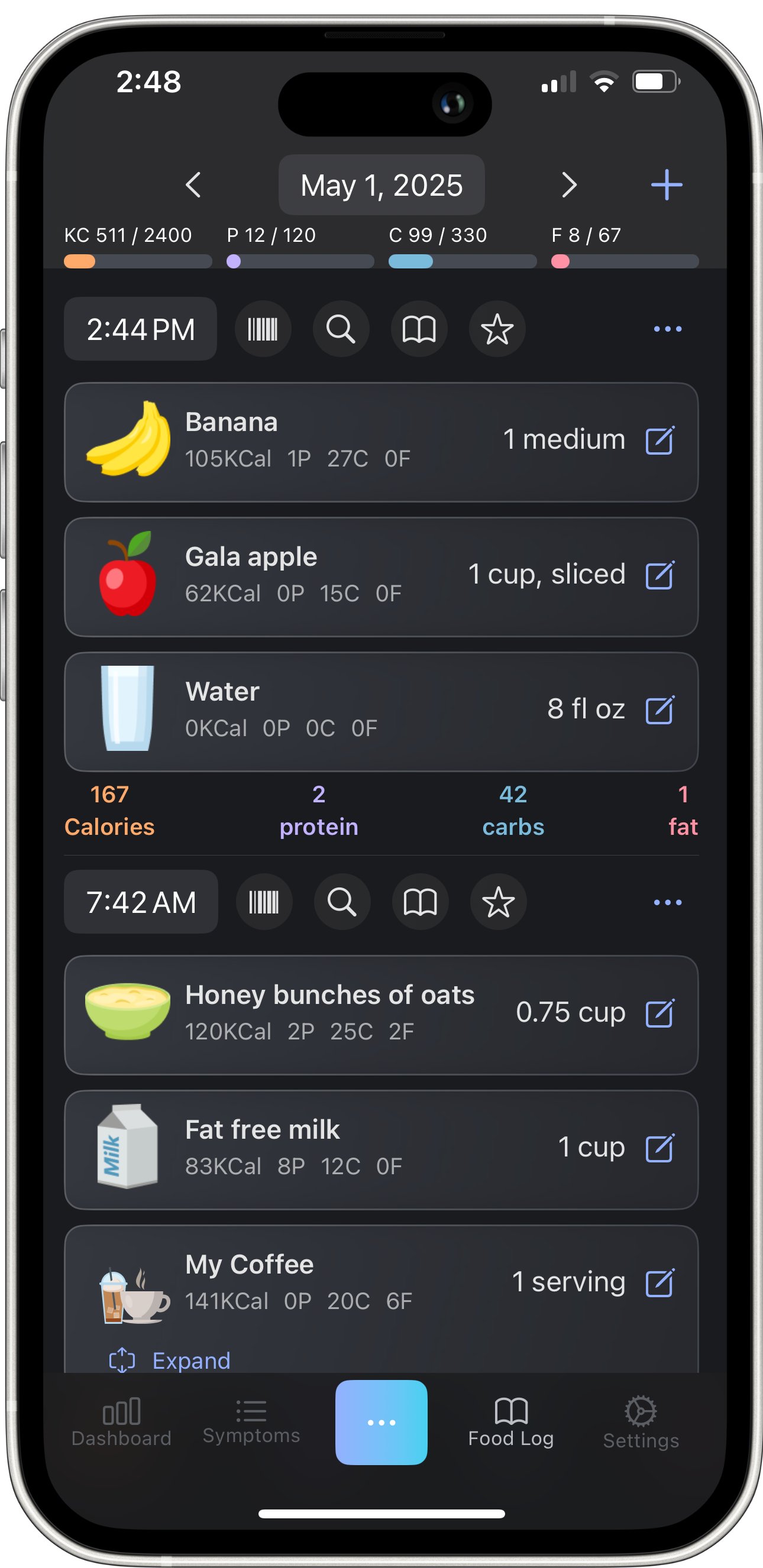Open more options for 2:44 PM meal

pos(667,329)
